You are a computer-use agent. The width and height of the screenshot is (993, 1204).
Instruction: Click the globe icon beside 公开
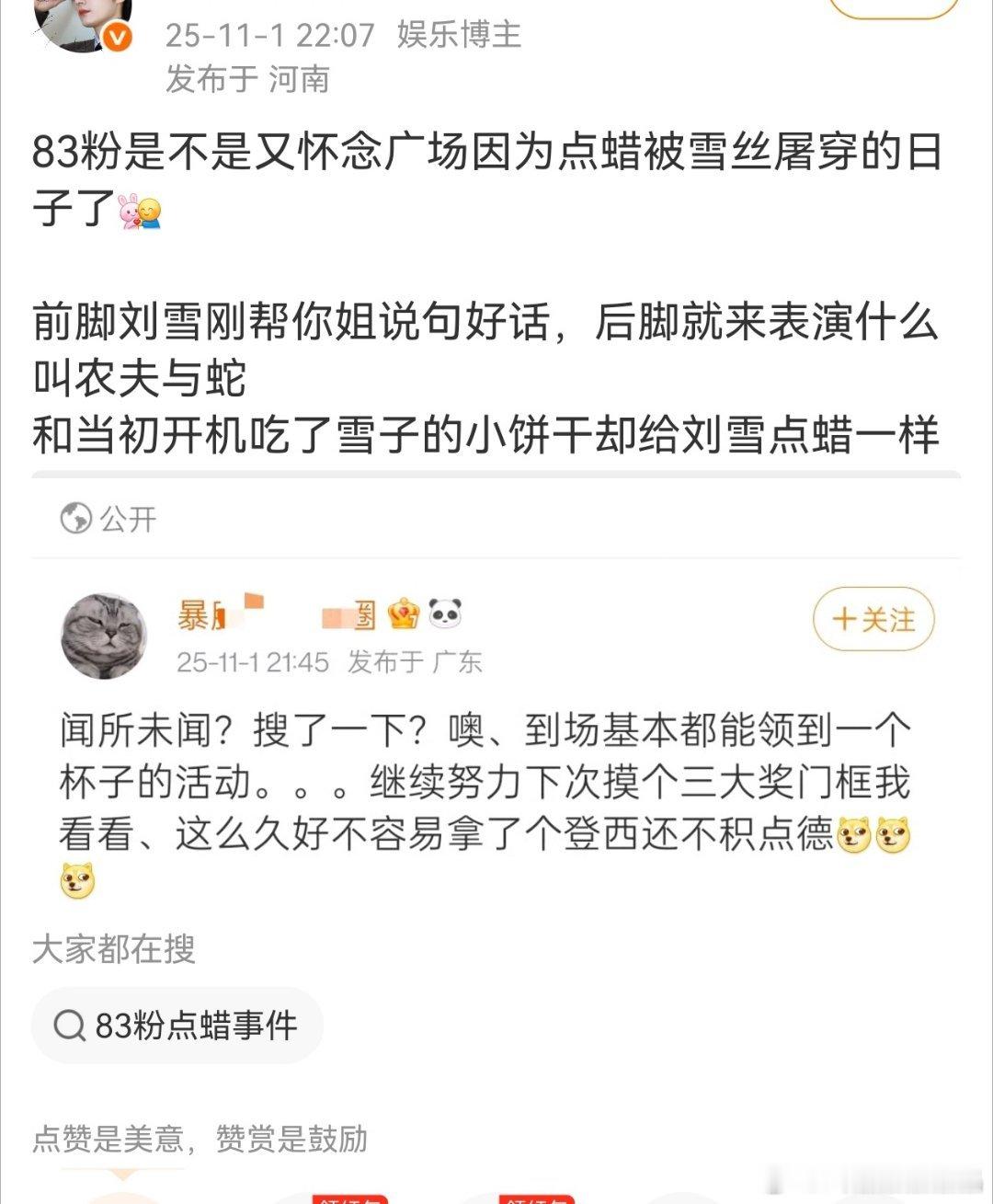(x=74, y=519)
